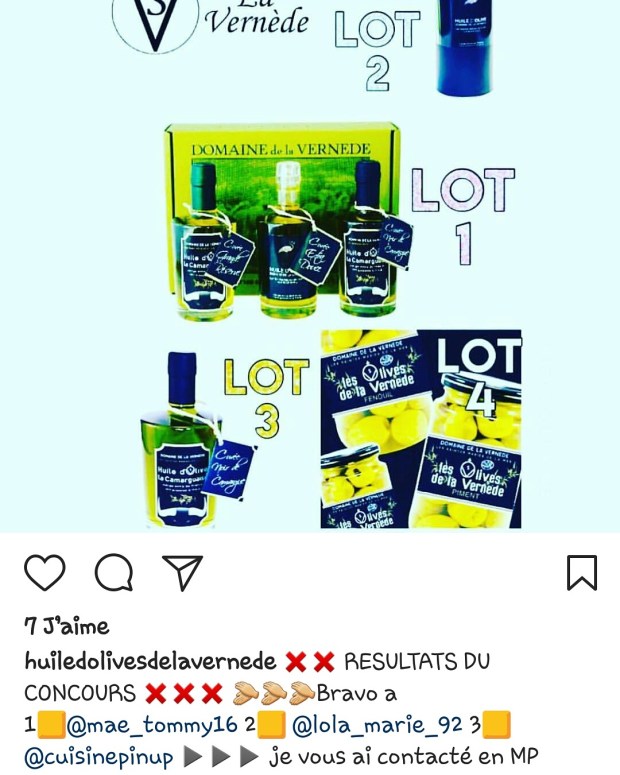Bookmark this contest results post

581,573
